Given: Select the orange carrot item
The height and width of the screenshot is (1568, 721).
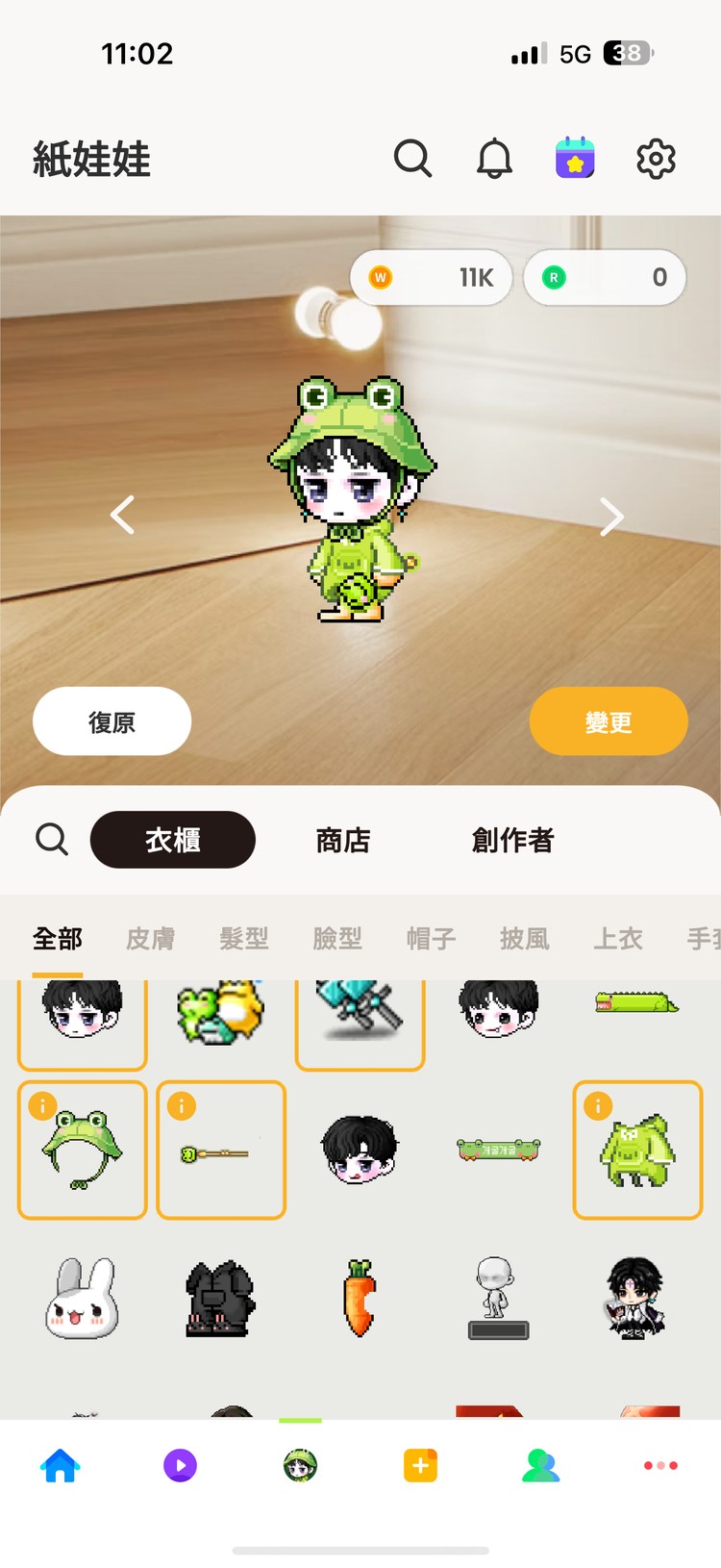Looking at the screenshot, I should (x=359, y=1298).
